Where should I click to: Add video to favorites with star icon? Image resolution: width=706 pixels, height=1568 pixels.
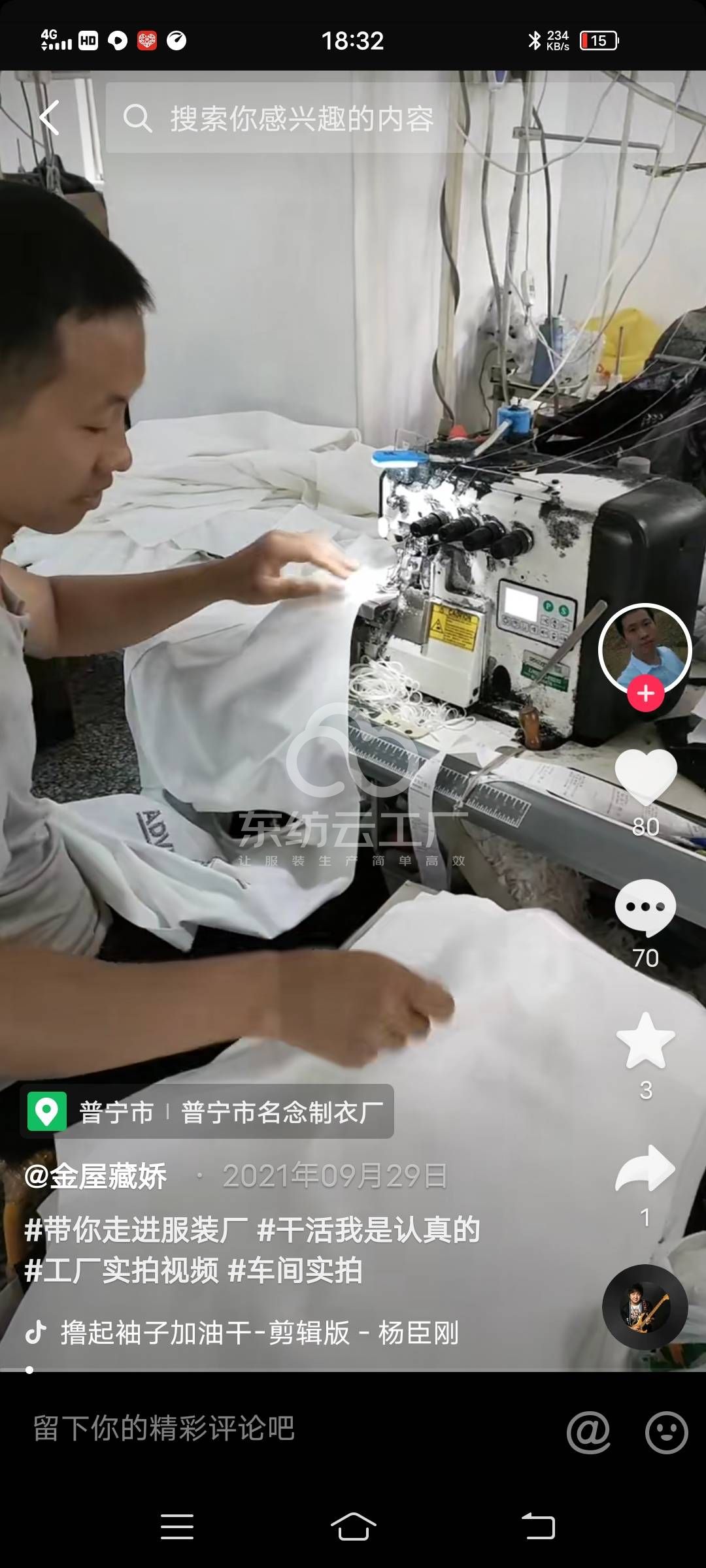point(646,1041)
